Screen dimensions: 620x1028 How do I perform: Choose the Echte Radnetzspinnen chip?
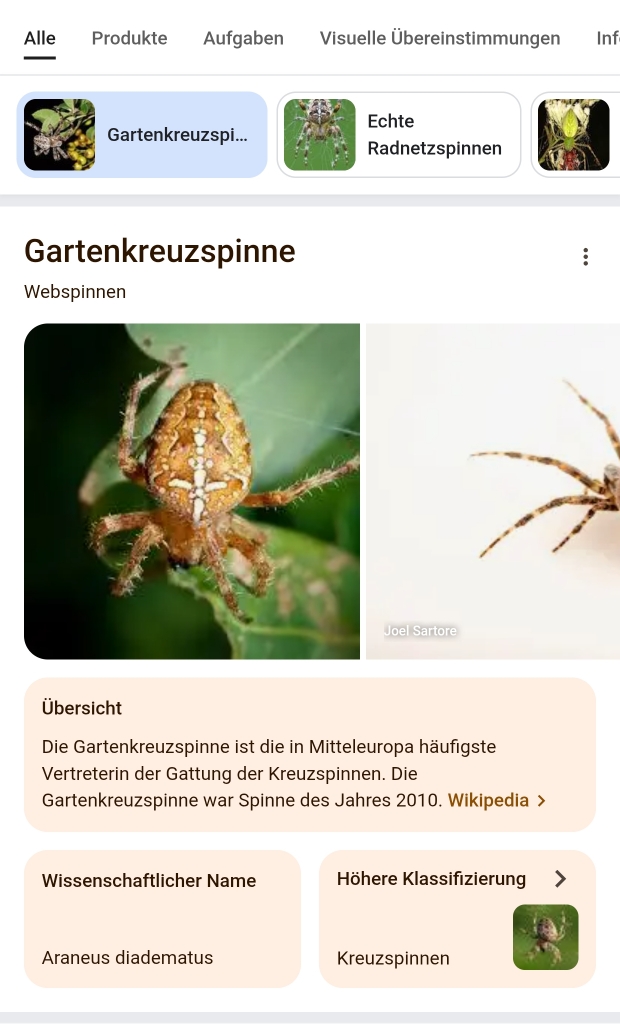pos(399,135)
